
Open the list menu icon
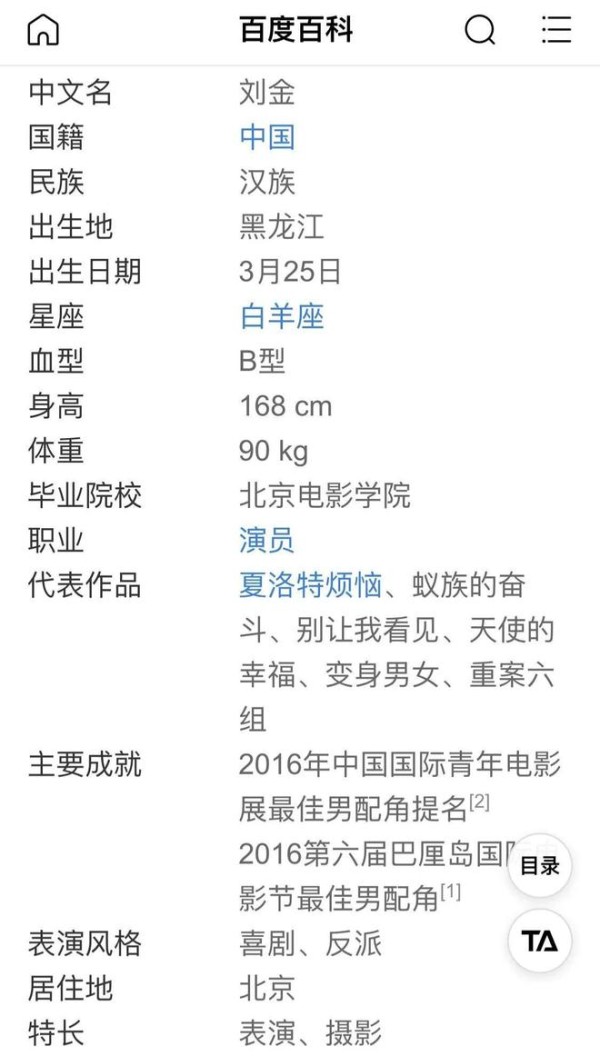[556, 30]
